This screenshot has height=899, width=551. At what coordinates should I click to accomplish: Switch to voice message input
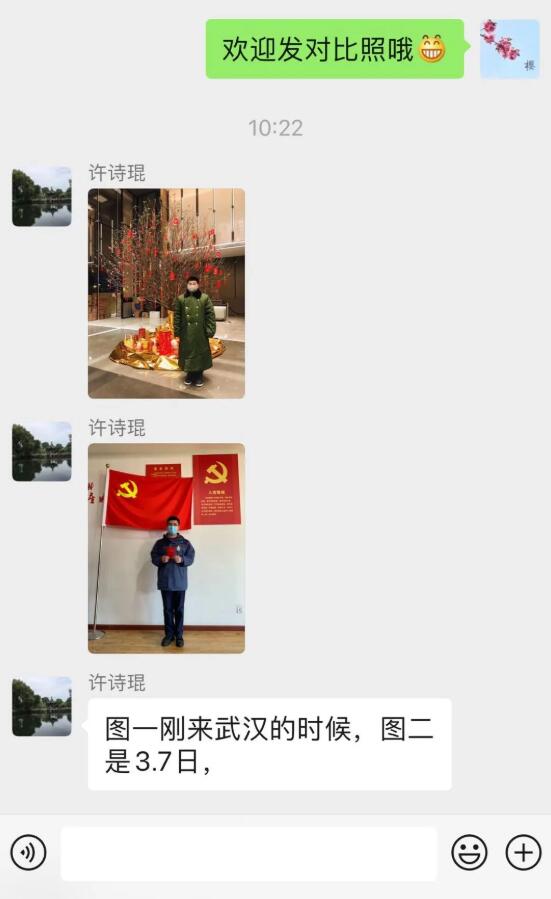(28, 853)
